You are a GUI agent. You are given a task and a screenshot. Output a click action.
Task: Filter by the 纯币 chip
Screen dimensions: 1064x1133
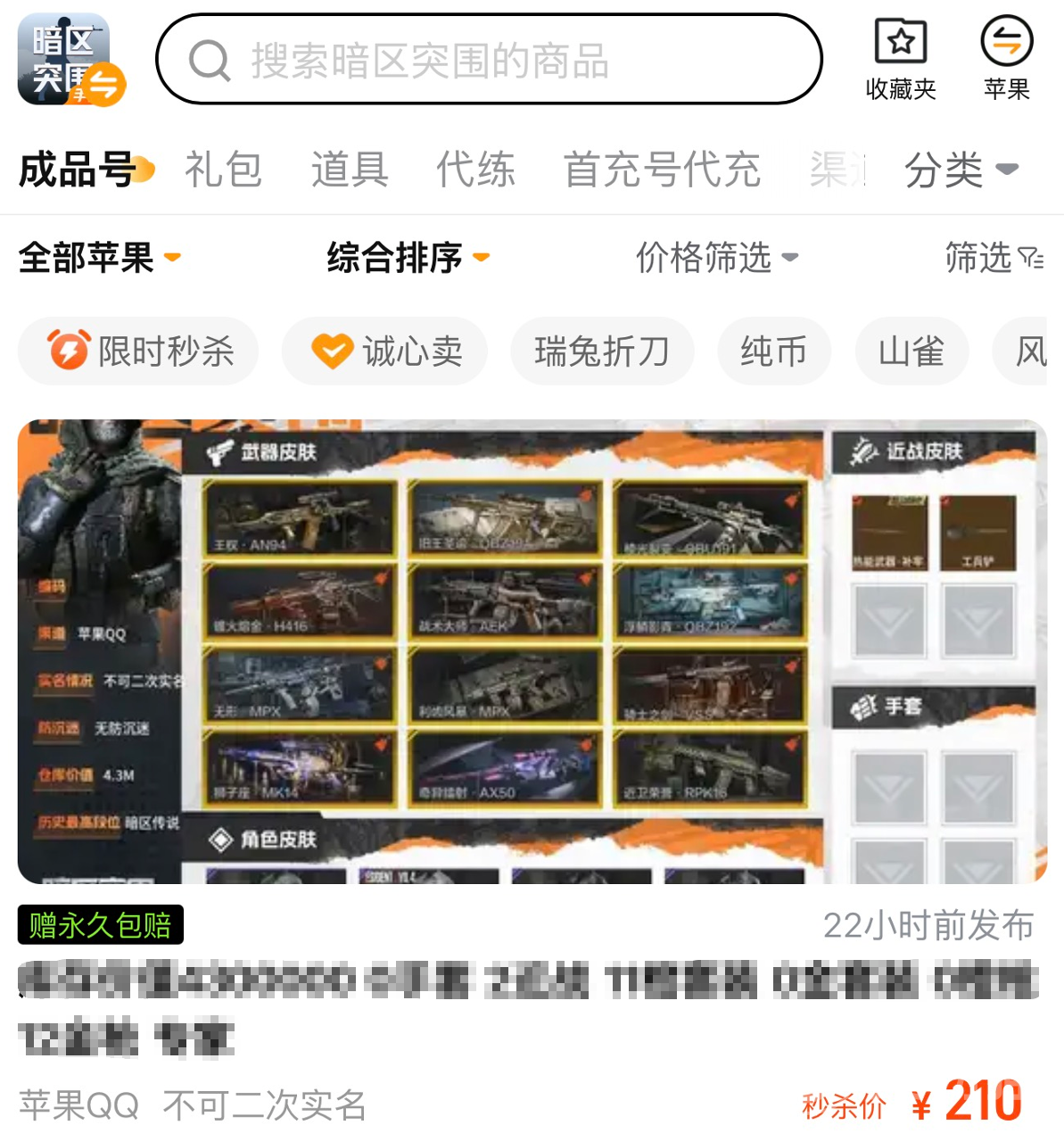[774, 351]
